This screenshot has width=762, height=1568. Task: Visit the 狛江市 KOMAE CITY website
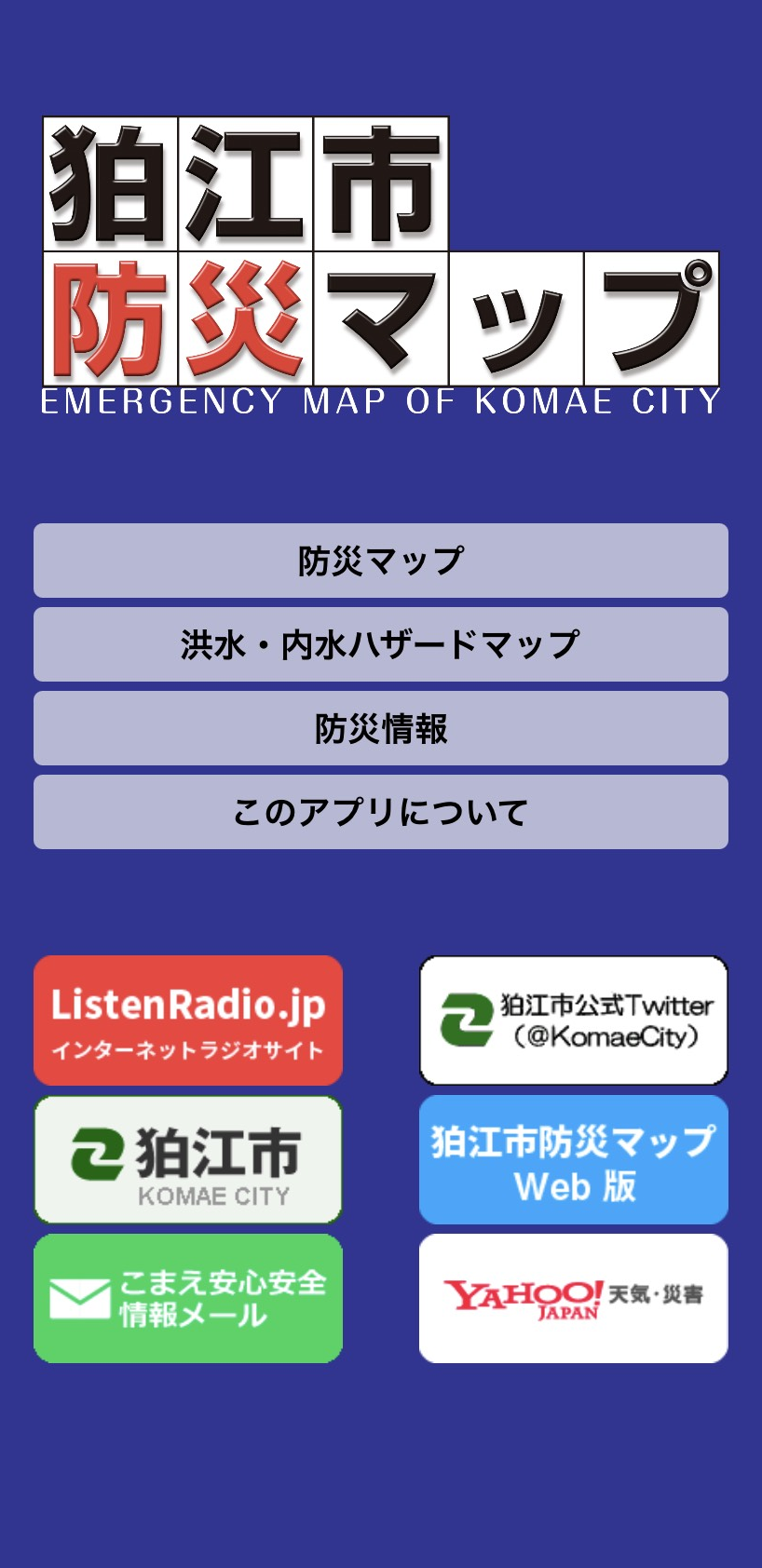point(188,1160)
